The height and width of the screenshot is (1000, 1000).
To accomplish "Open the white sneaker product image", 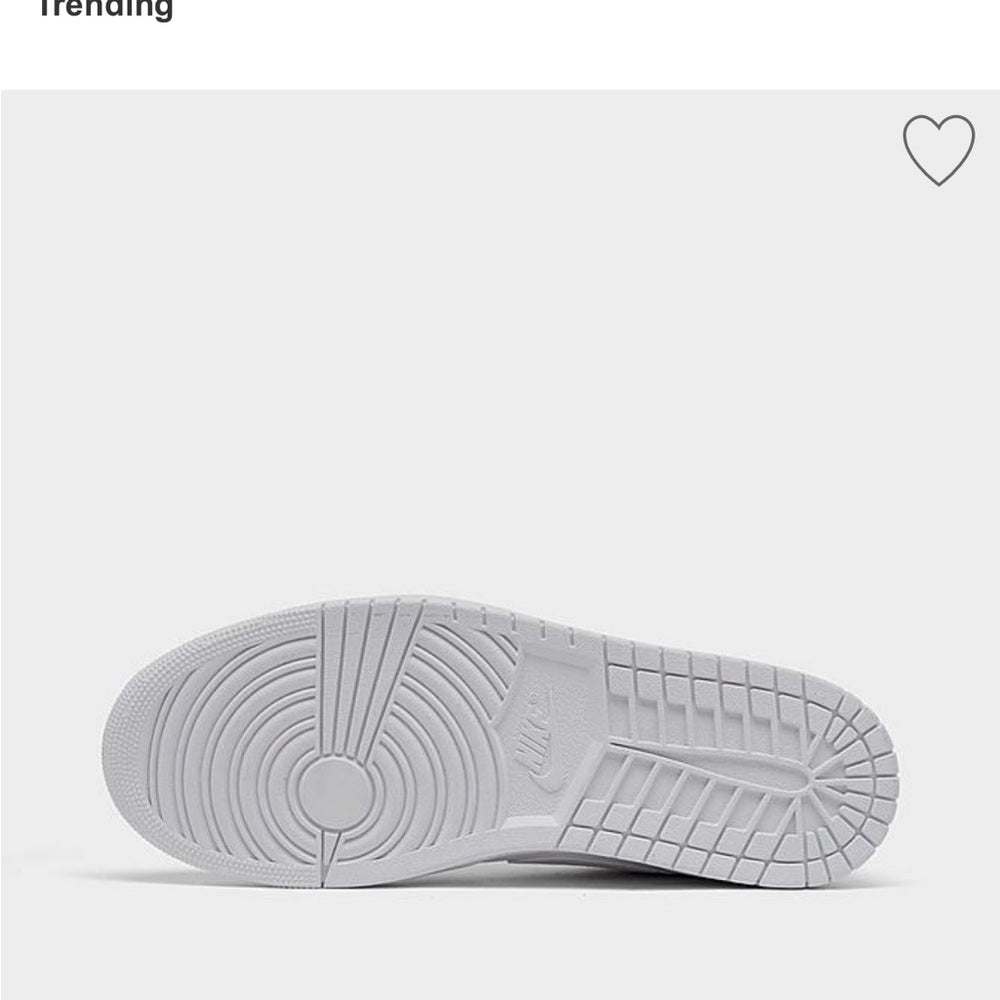I will point(500,740).
